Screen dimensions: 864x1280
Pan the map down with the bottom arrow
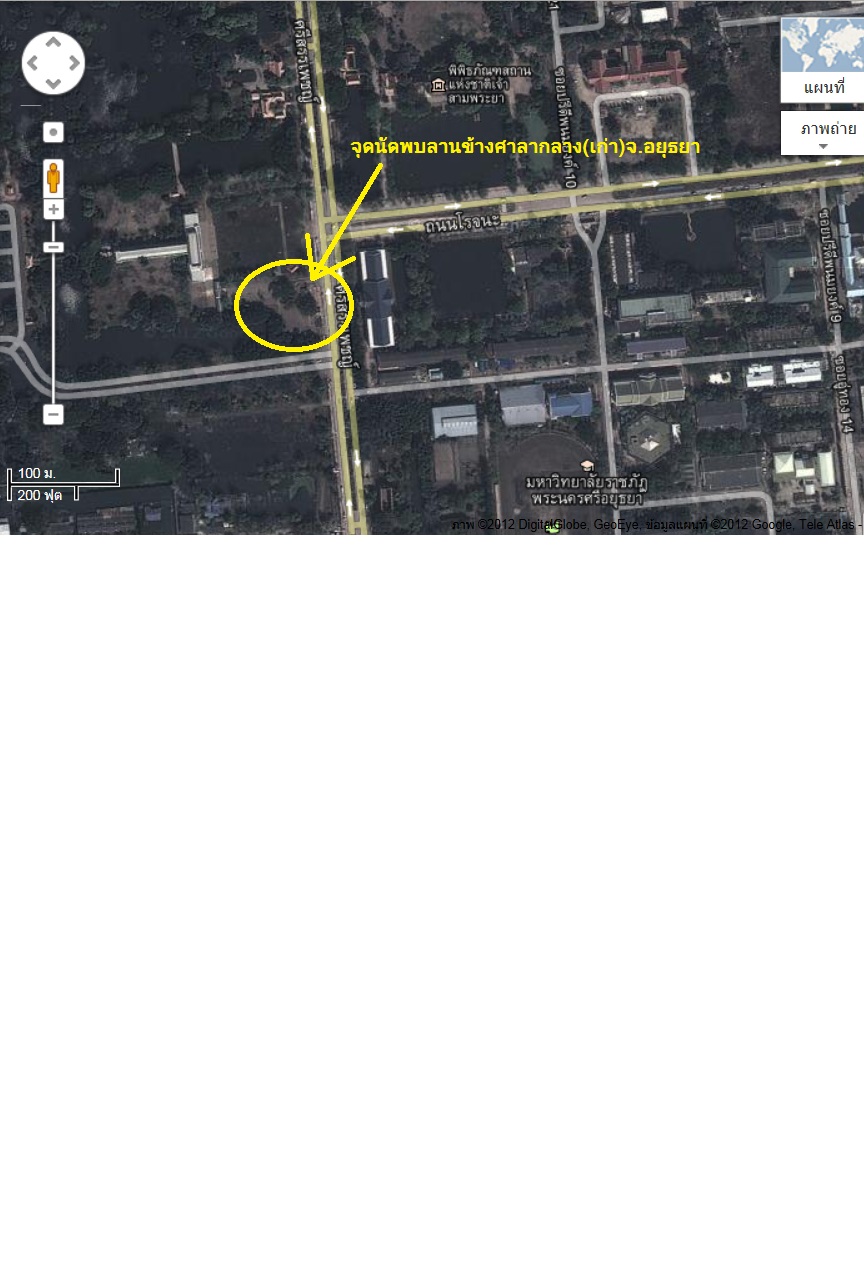pos(53,83)
